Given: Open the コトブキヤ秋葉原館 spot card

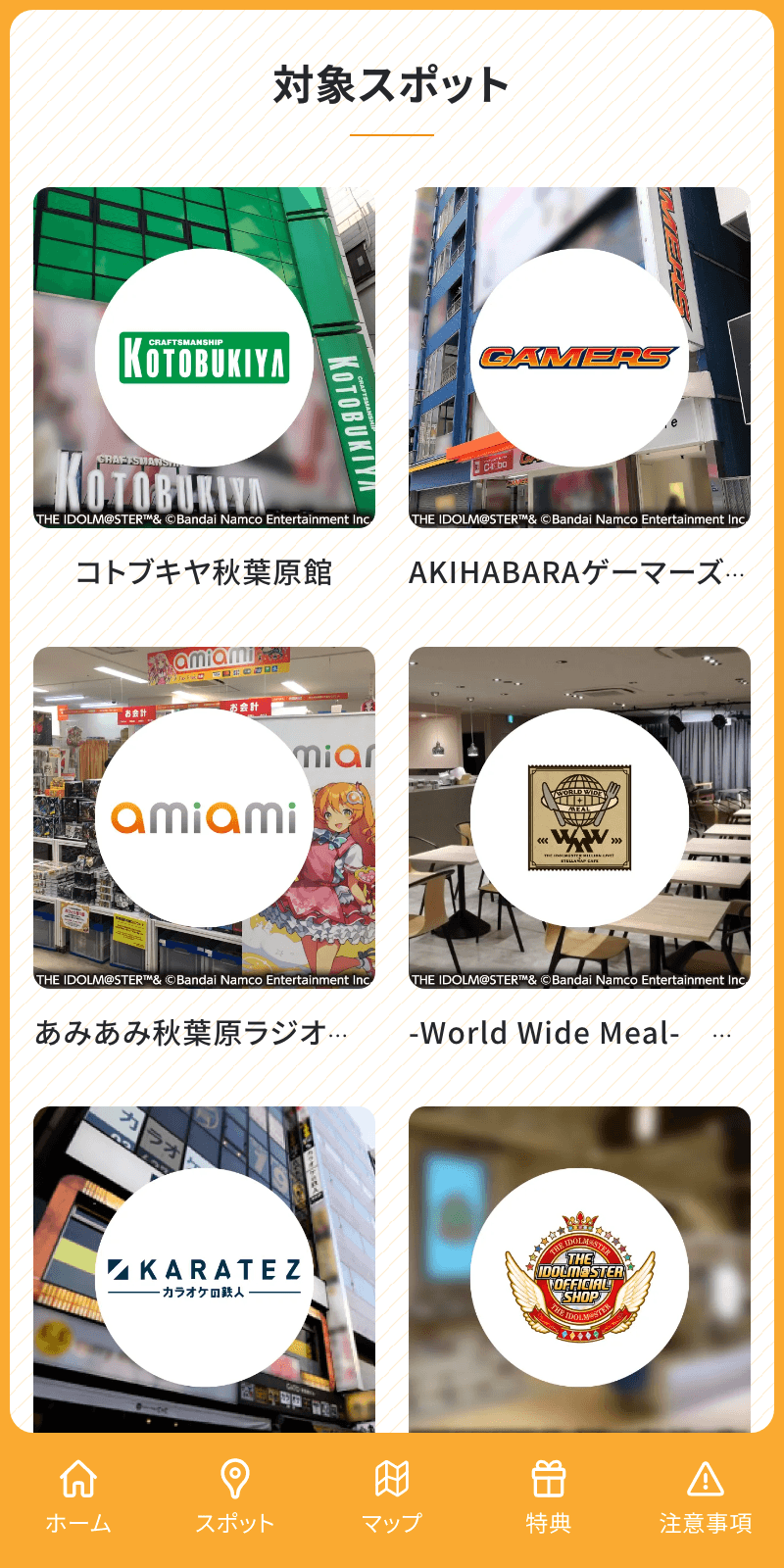Looking at the screenshot, I should [x=204, y=359].
